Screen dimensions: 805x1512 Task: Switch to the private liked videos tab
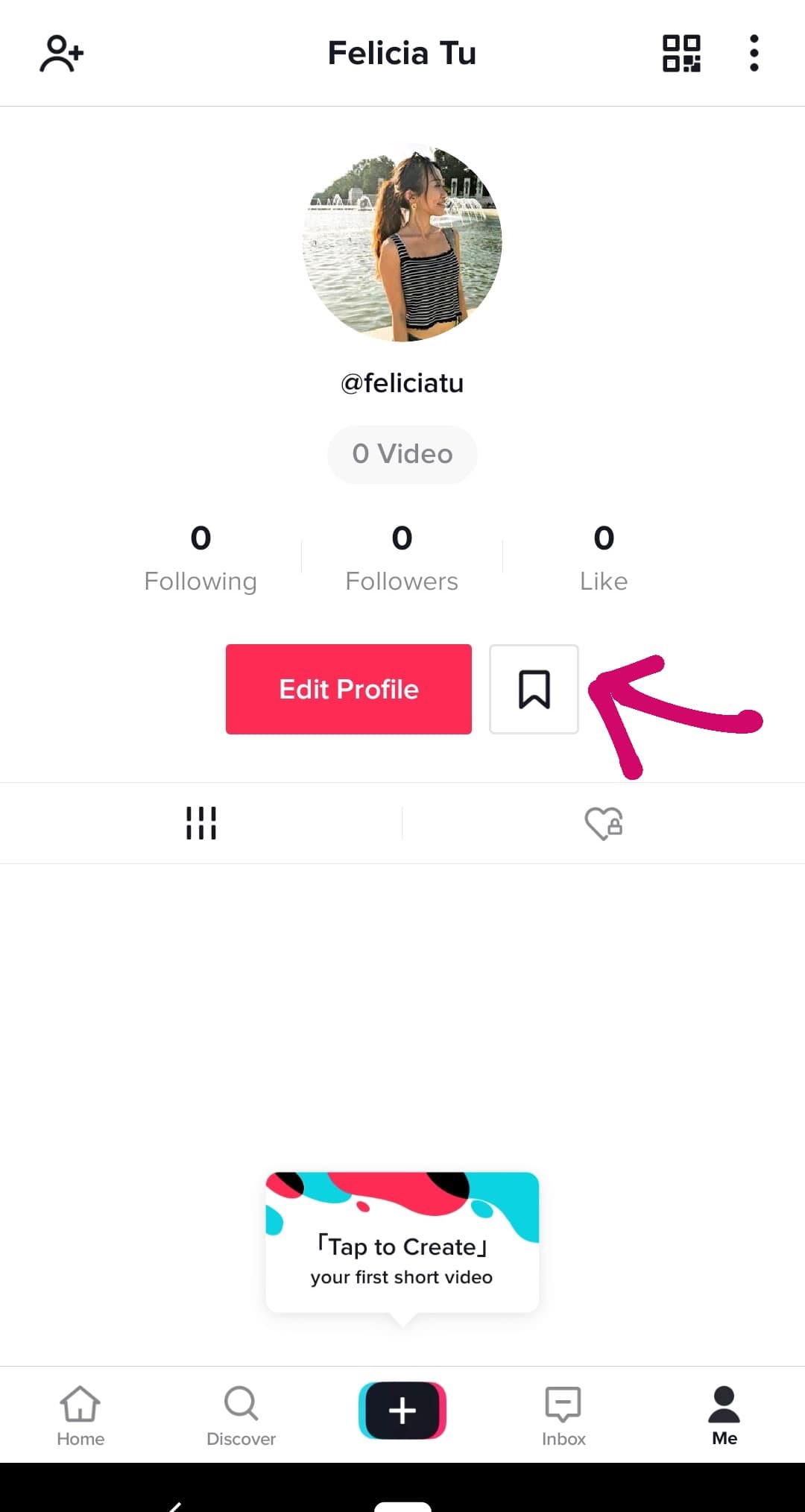tap(604, 823)
